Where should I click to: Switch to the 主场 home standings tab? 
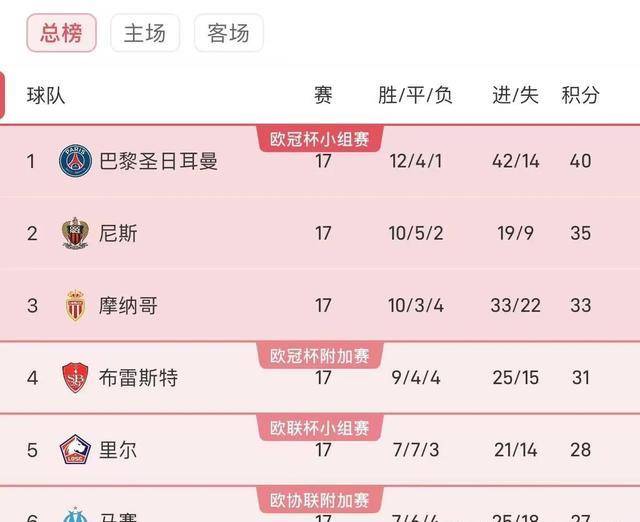144,33
